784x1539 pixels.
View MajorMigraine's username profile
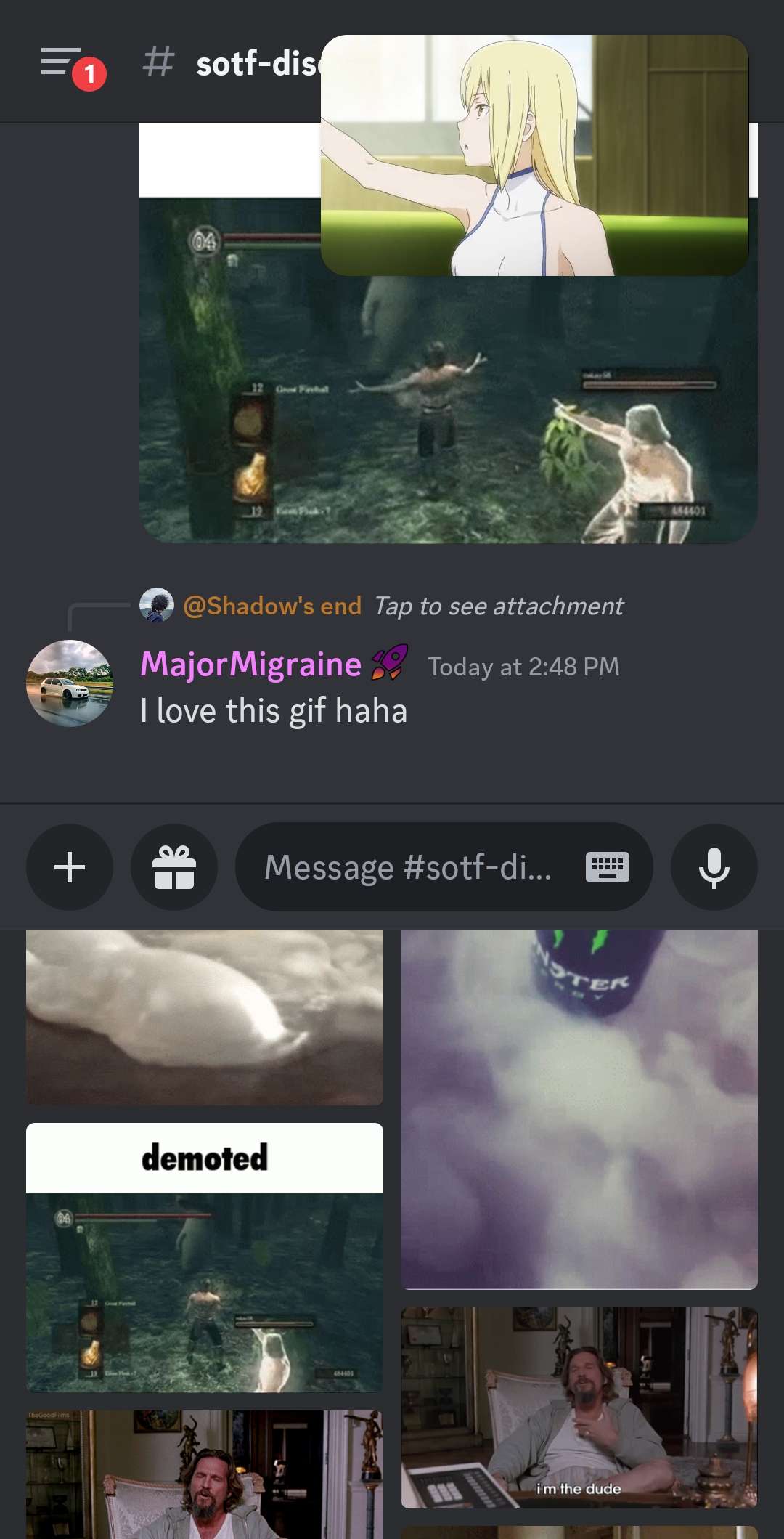click(250, 665)
